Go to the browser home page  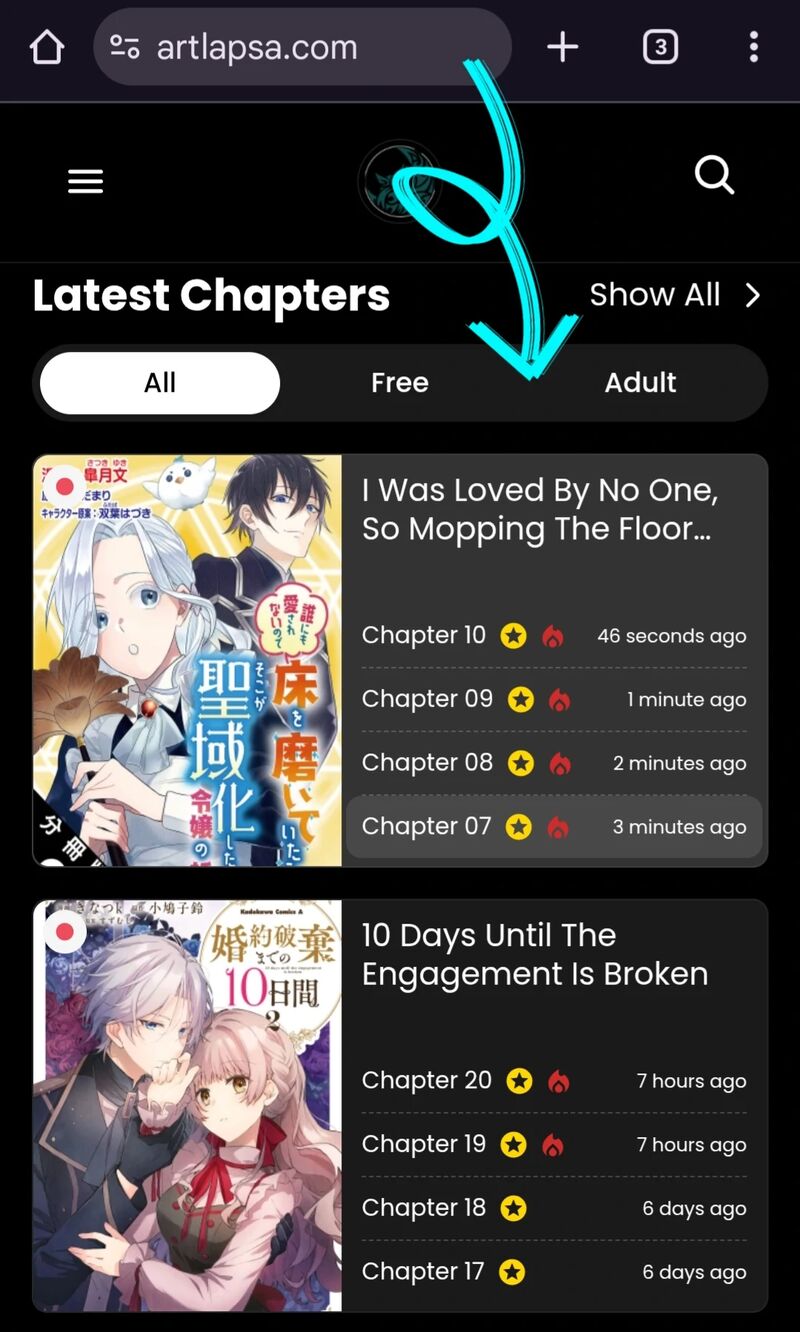pos(47,47)
